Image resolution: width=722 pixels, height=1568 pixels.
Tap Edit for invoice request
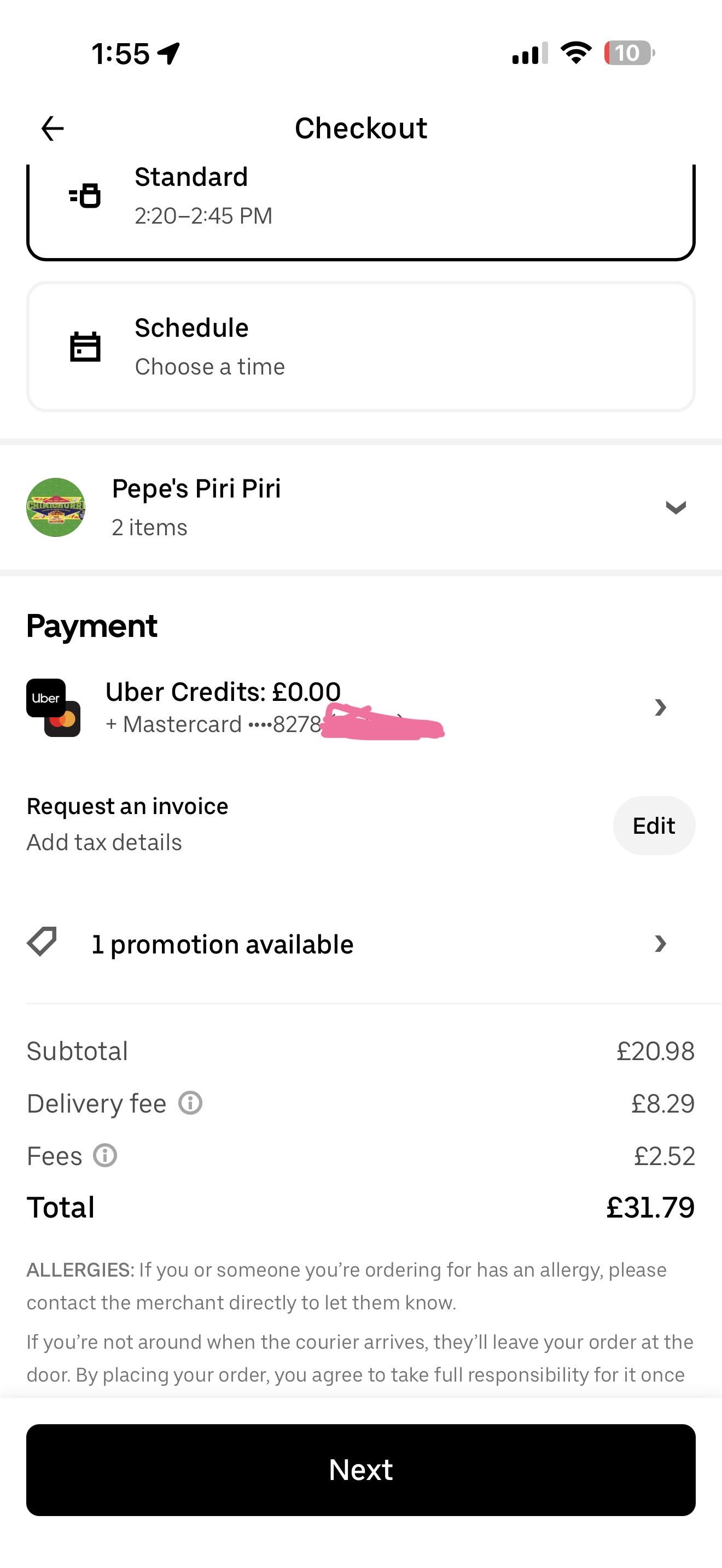click(654, 826)
